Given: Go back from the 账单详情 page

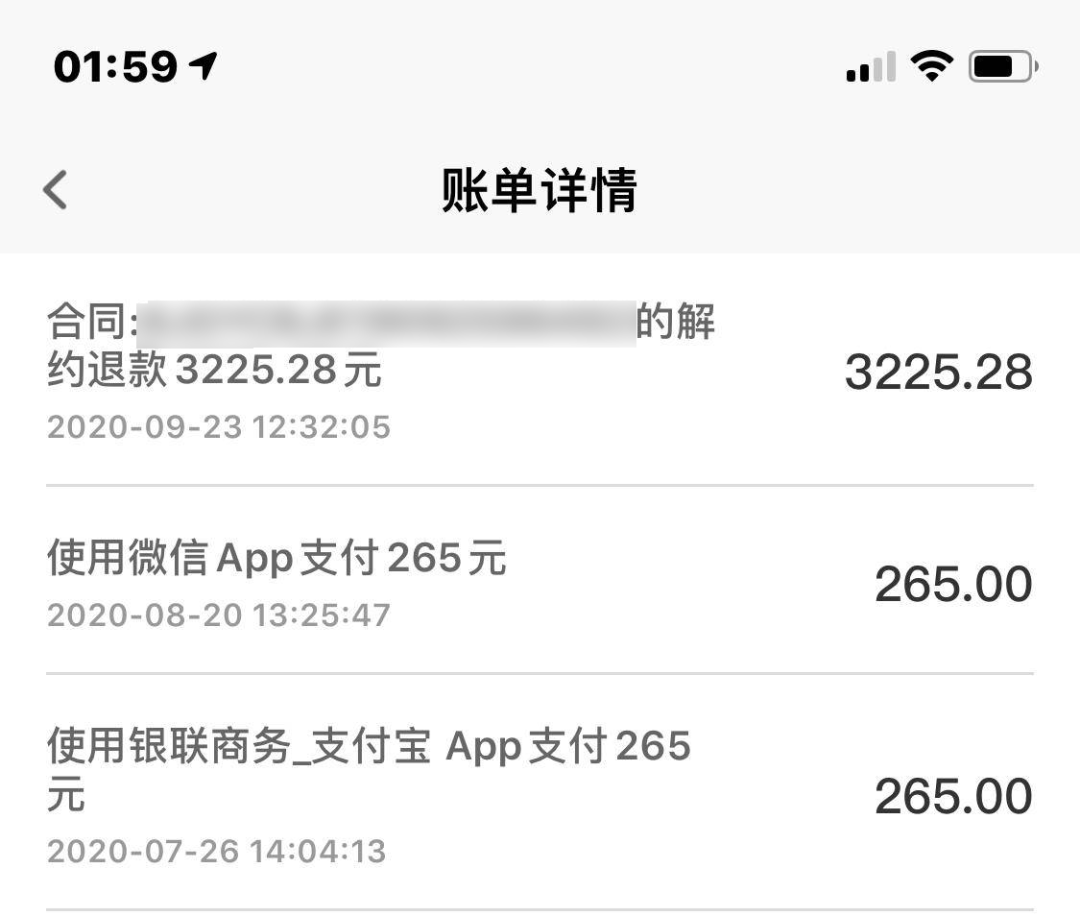Looking at the screenshot, I should tap(56, 189).
